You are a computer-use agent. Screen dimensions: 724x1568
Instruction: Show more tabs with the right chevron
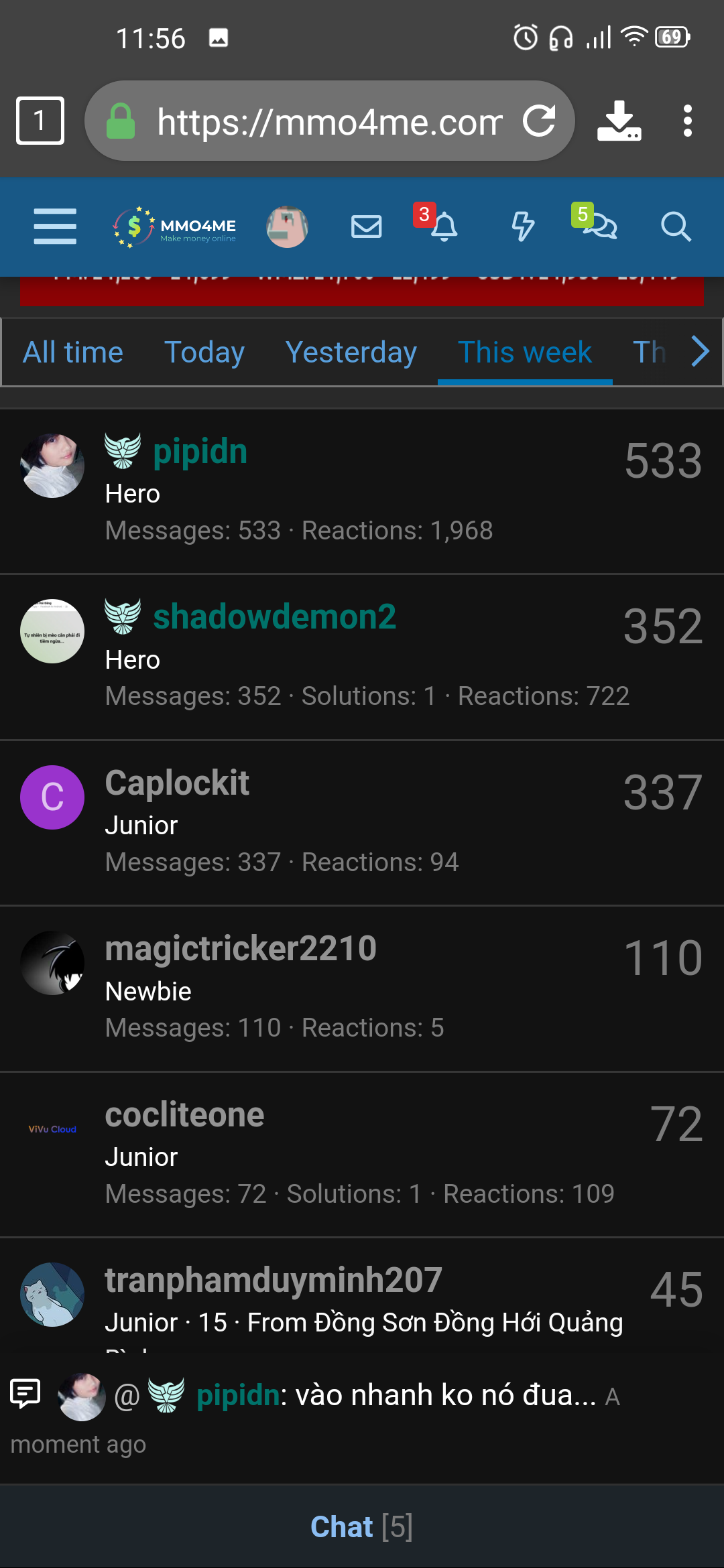(700, 352)
